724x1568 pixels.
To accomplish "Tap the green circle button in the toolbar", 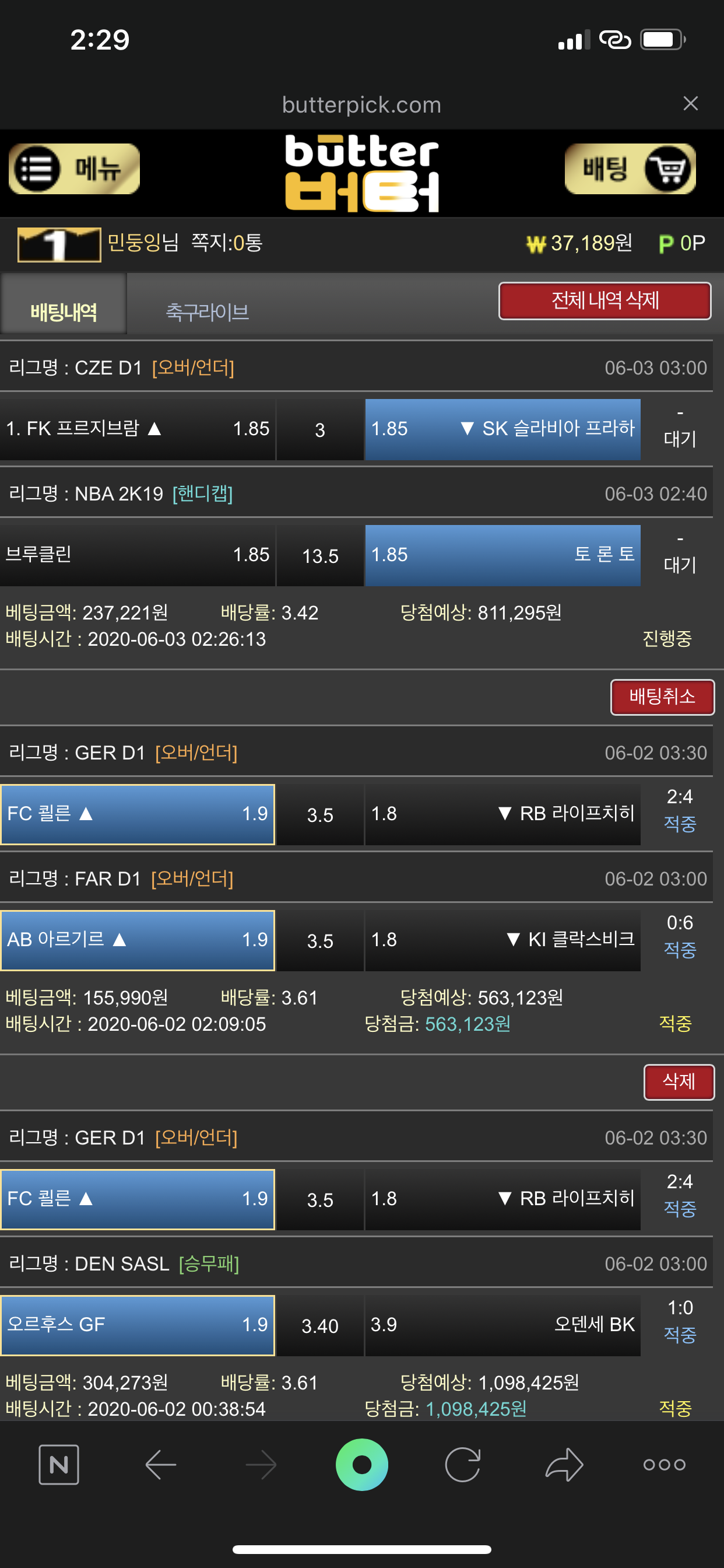I will [x=361, y=1464].
